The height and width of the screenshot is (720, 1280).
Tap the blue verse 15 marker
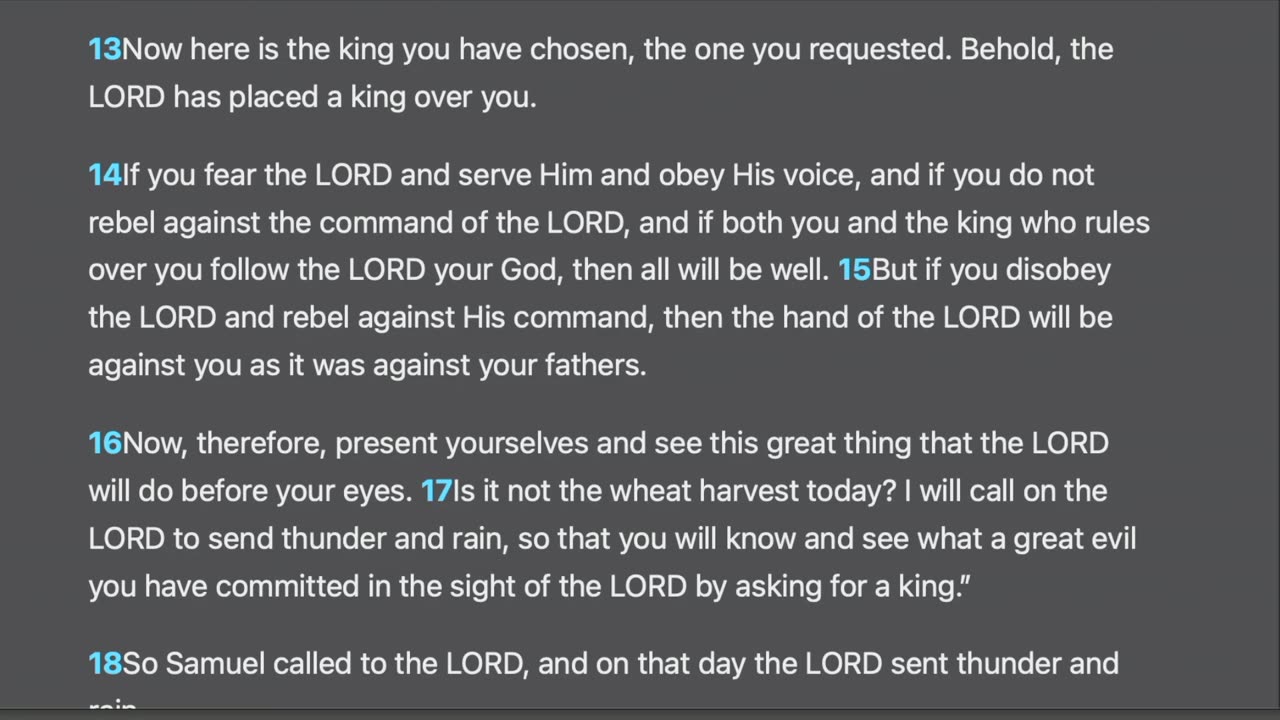pyautogui.click(x=854, y=270)
